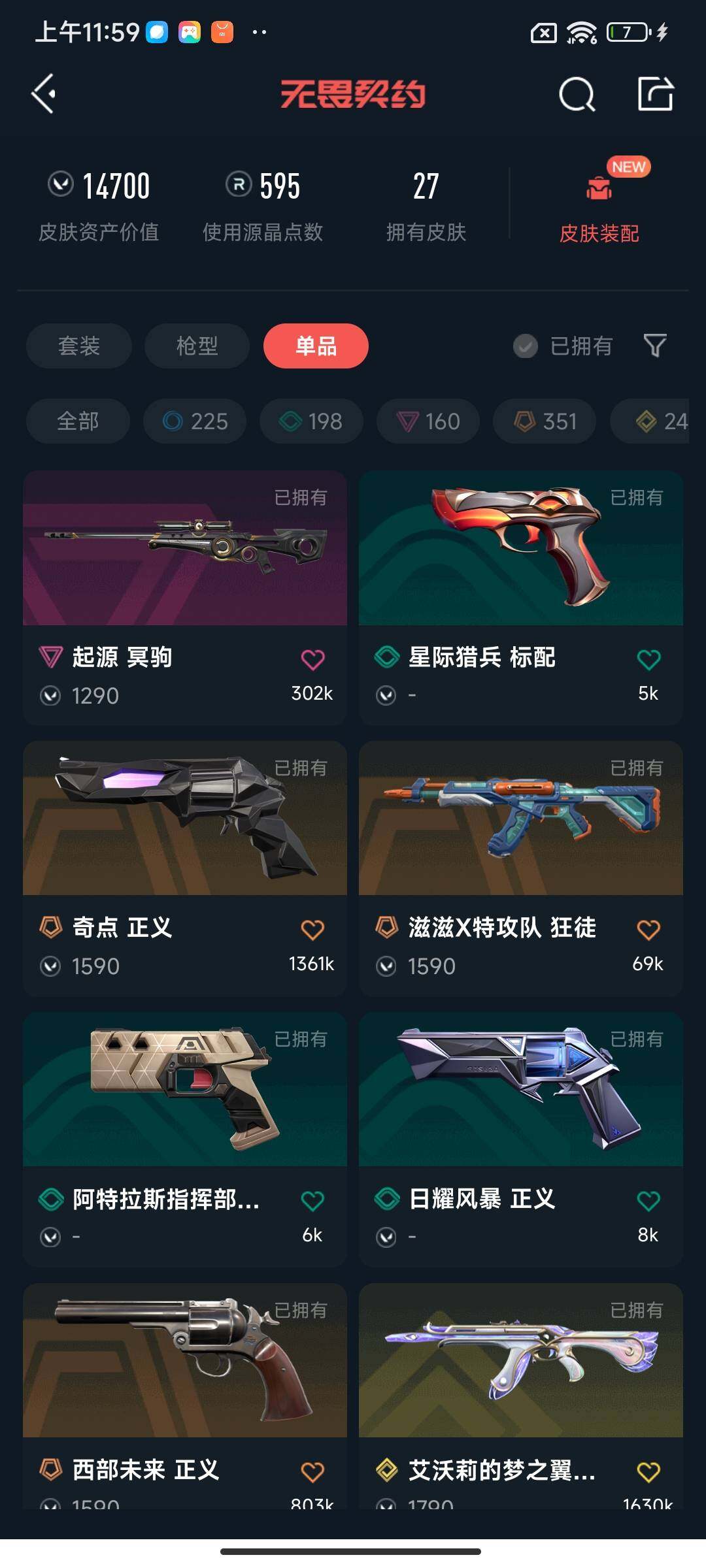Switch to the 枪型 tab
Screen dimensions: 706x1568
pos(197,346)
